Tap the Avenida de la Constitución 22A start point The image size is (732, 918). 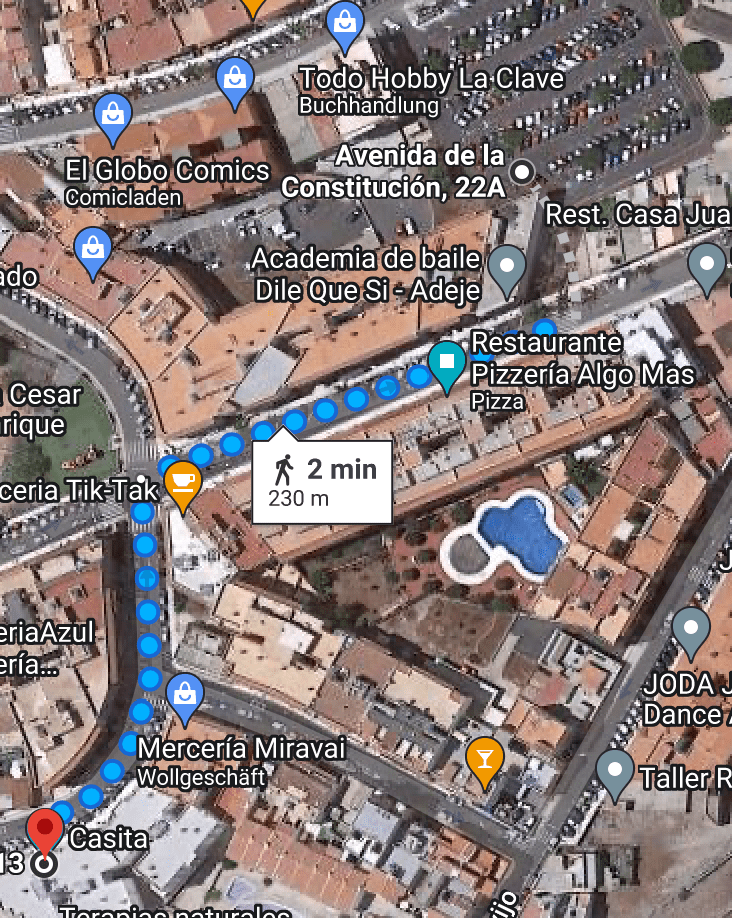pyautogui.click(x=521, y=173)
